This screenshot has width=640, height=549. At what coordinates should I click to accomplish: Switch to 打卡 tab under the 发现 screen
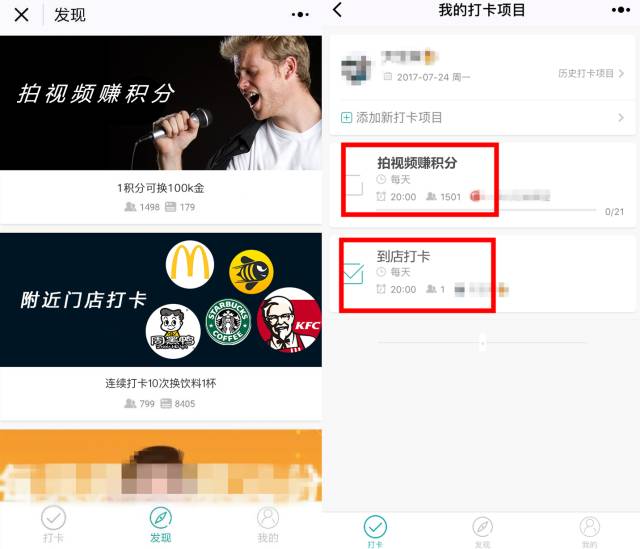54,524
